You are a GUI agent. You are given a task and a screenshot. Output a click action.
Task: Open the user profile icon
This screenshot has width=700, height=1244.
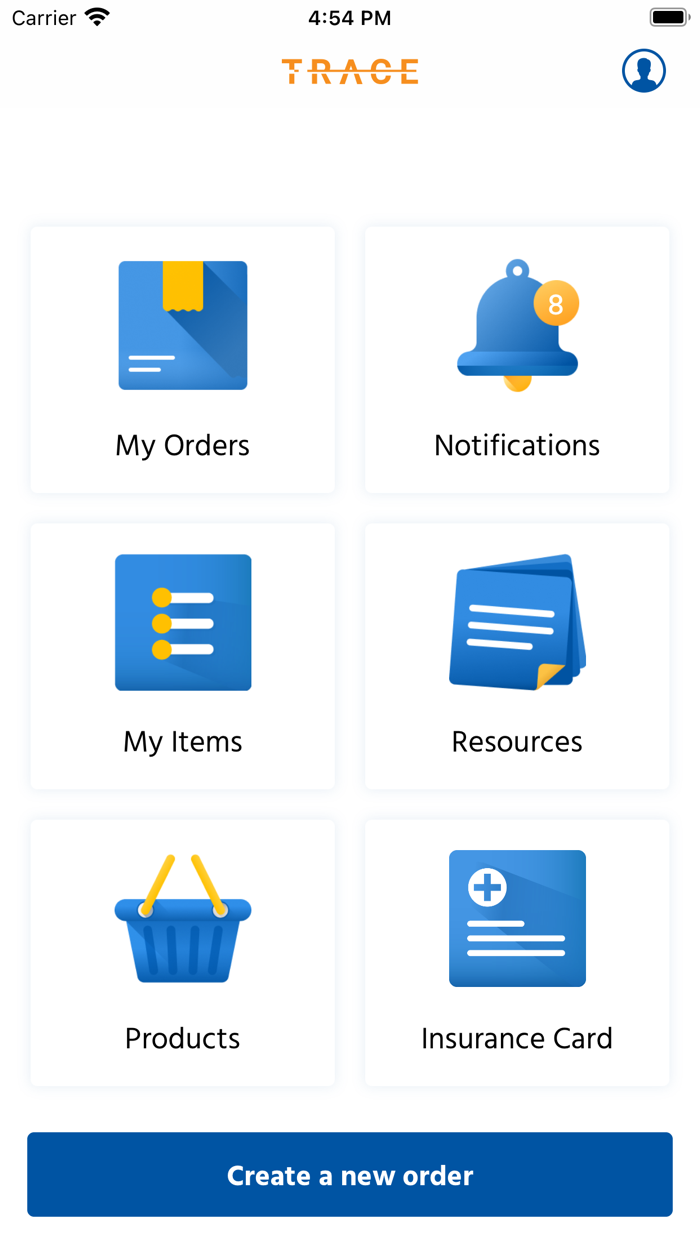[644, 71]
